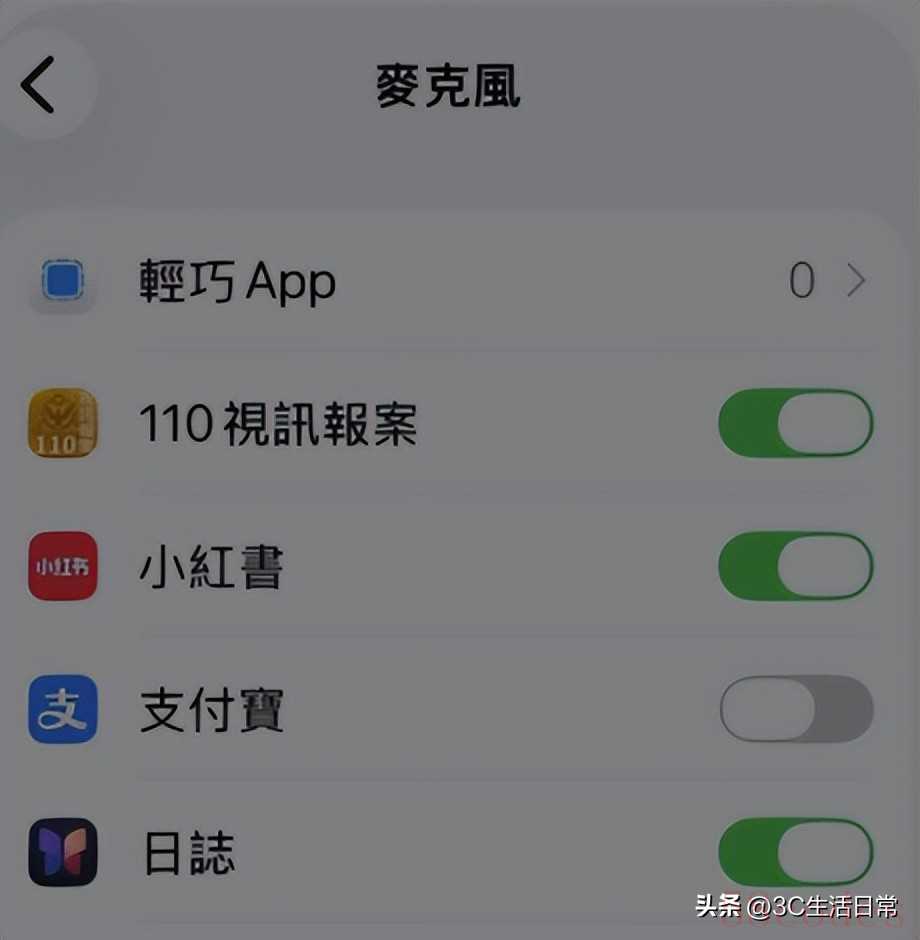
Task: Go back from the 麥克風 settings page
Action: (x=40, y=85)
